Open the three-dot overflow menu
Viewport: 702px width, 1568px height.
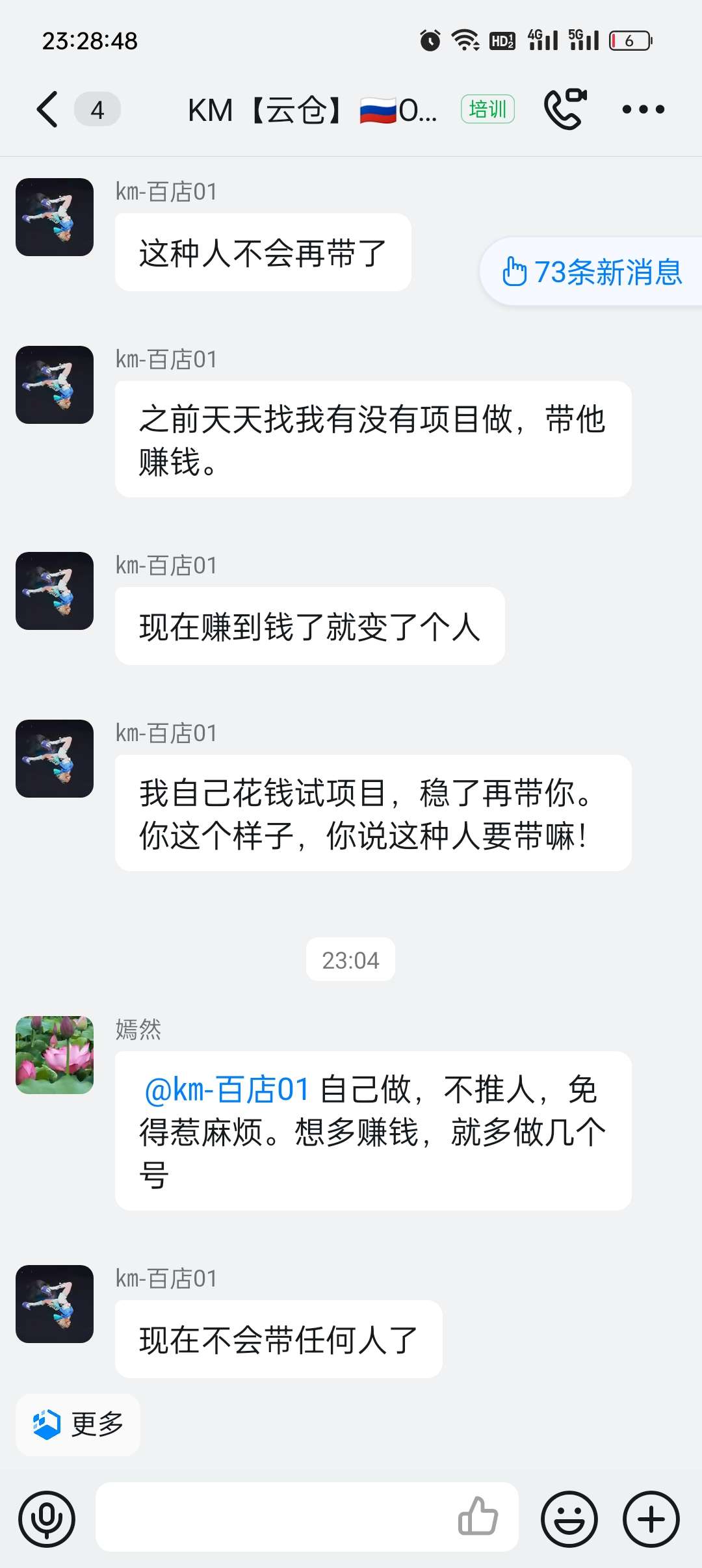[643, 109]
